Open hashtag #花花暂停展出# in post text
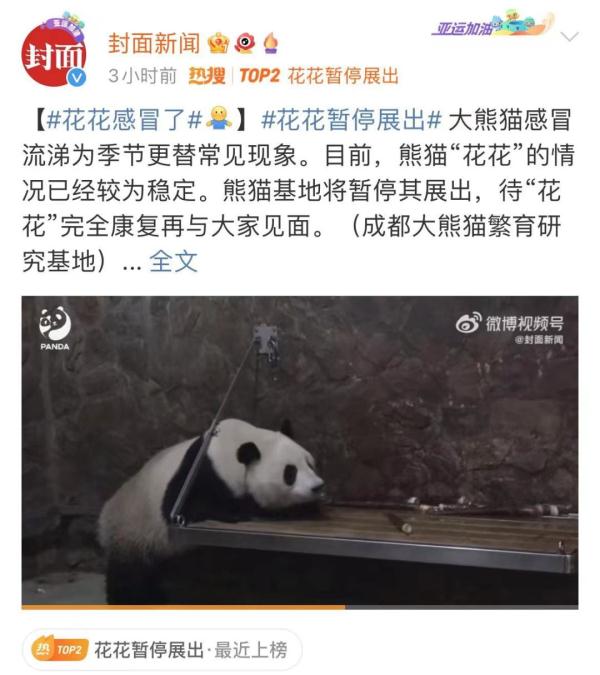 tap(350, 123)
